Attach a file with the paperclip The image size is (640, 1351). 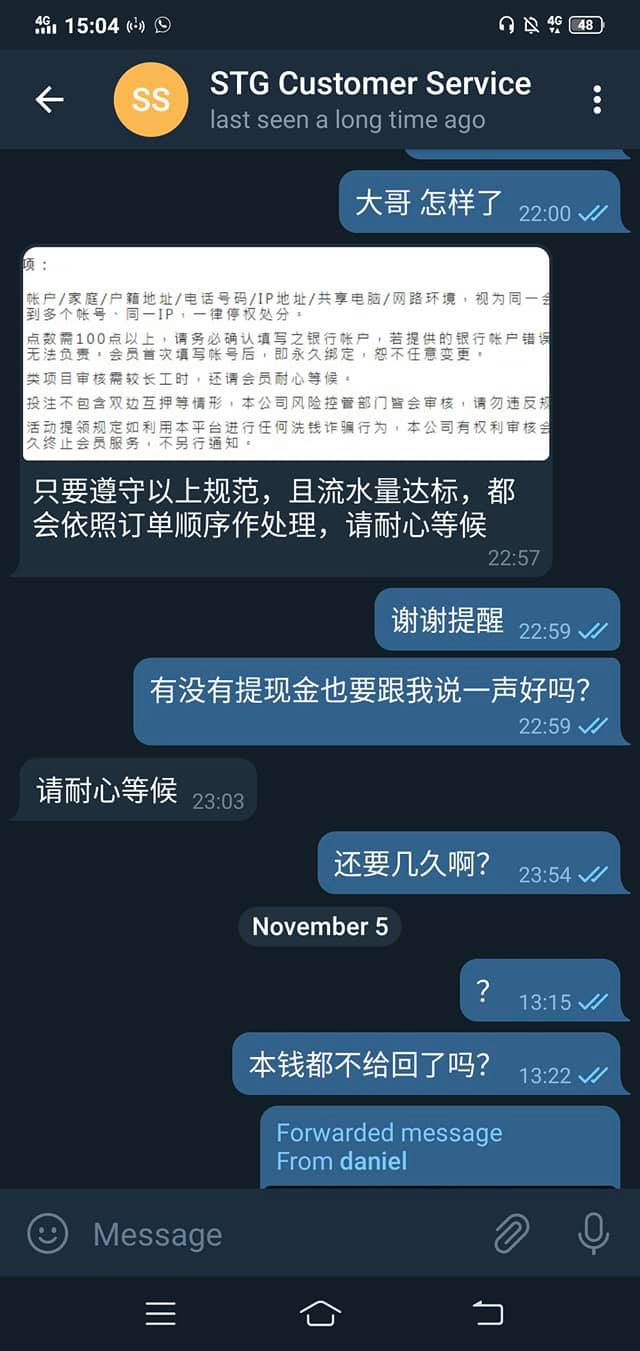pyautogui.click(x=512, y=1234)
